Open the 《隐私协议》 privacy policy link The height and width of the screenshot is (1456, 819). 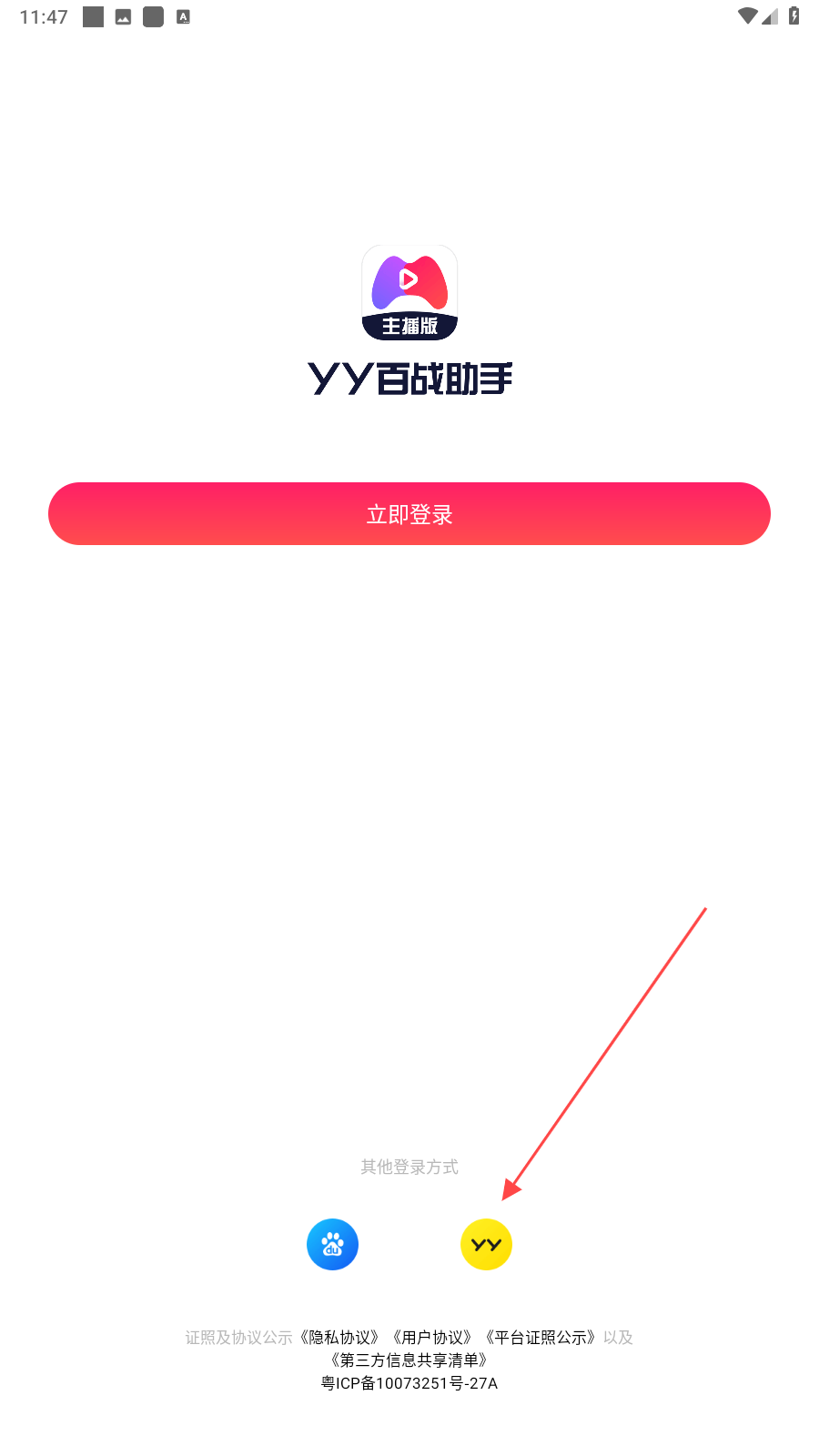[x=340, y=1338]
